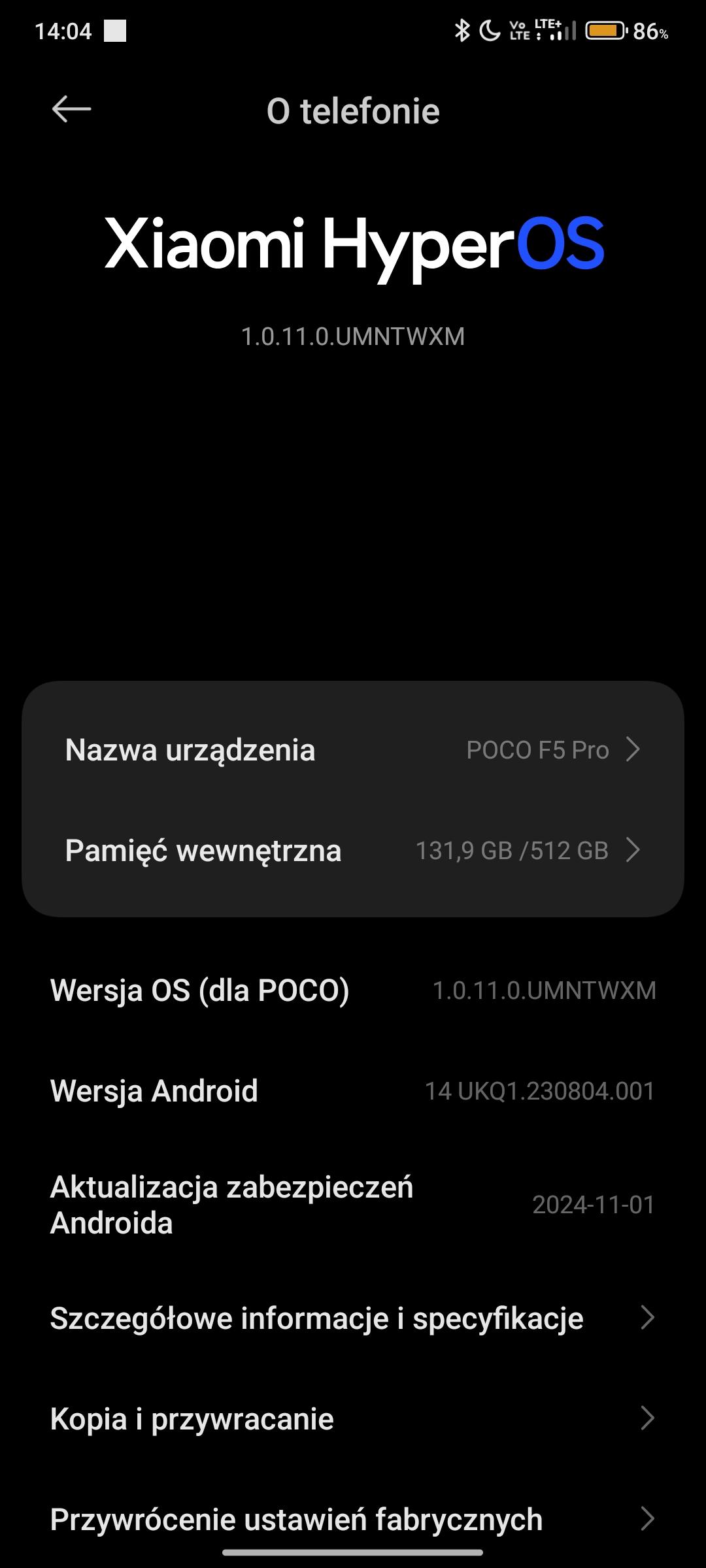The height and width of the screenshot is (1568, 706).
Task: Open Pamięć wewnętrzna storage details
Action: coord(353,850)
